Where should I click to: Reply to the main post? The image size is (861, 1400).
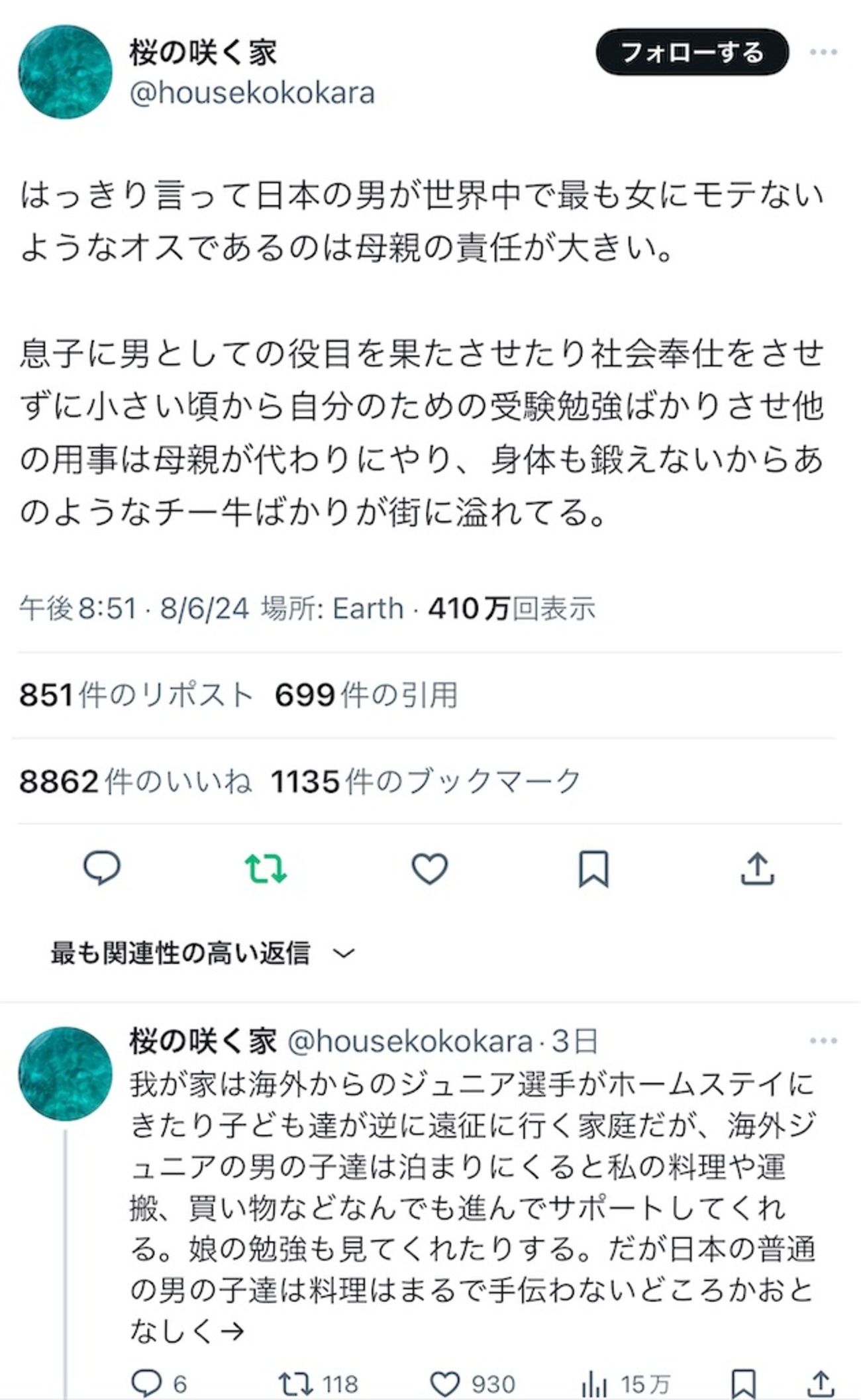(101, 869)
